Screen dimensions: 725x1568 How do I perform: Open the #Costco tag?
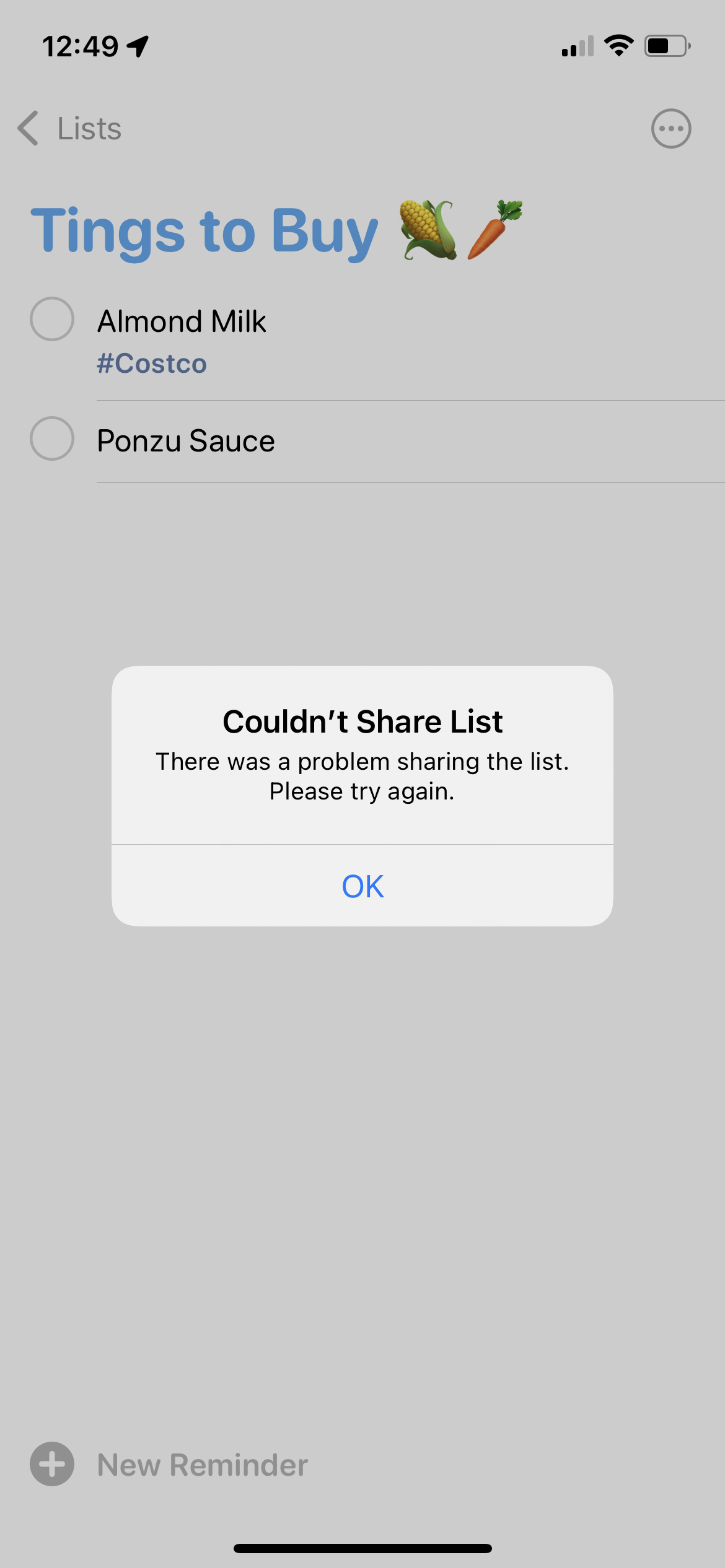click(152, 364)
